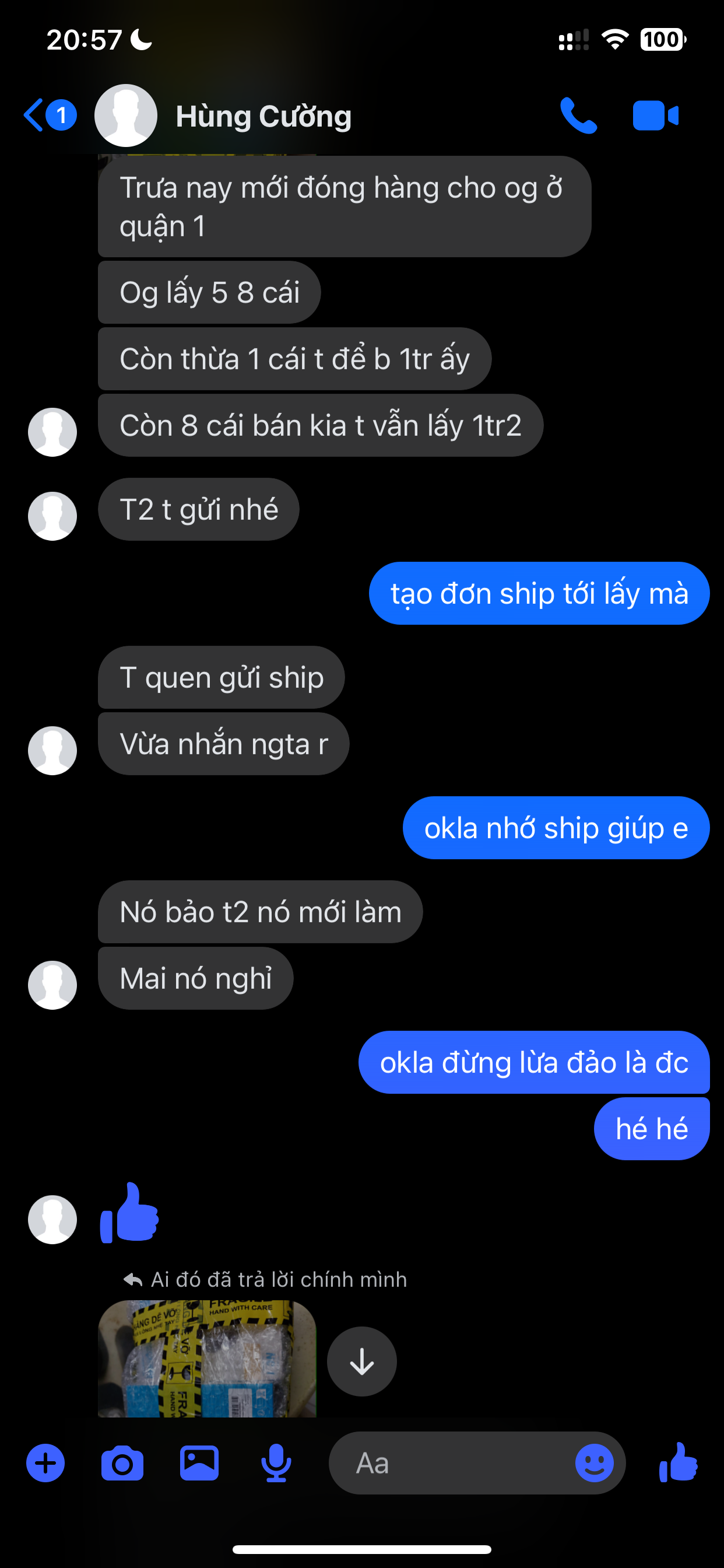724x1568 pixels.
Task: Open the plus attachments menu
Action: point(45,1462)
